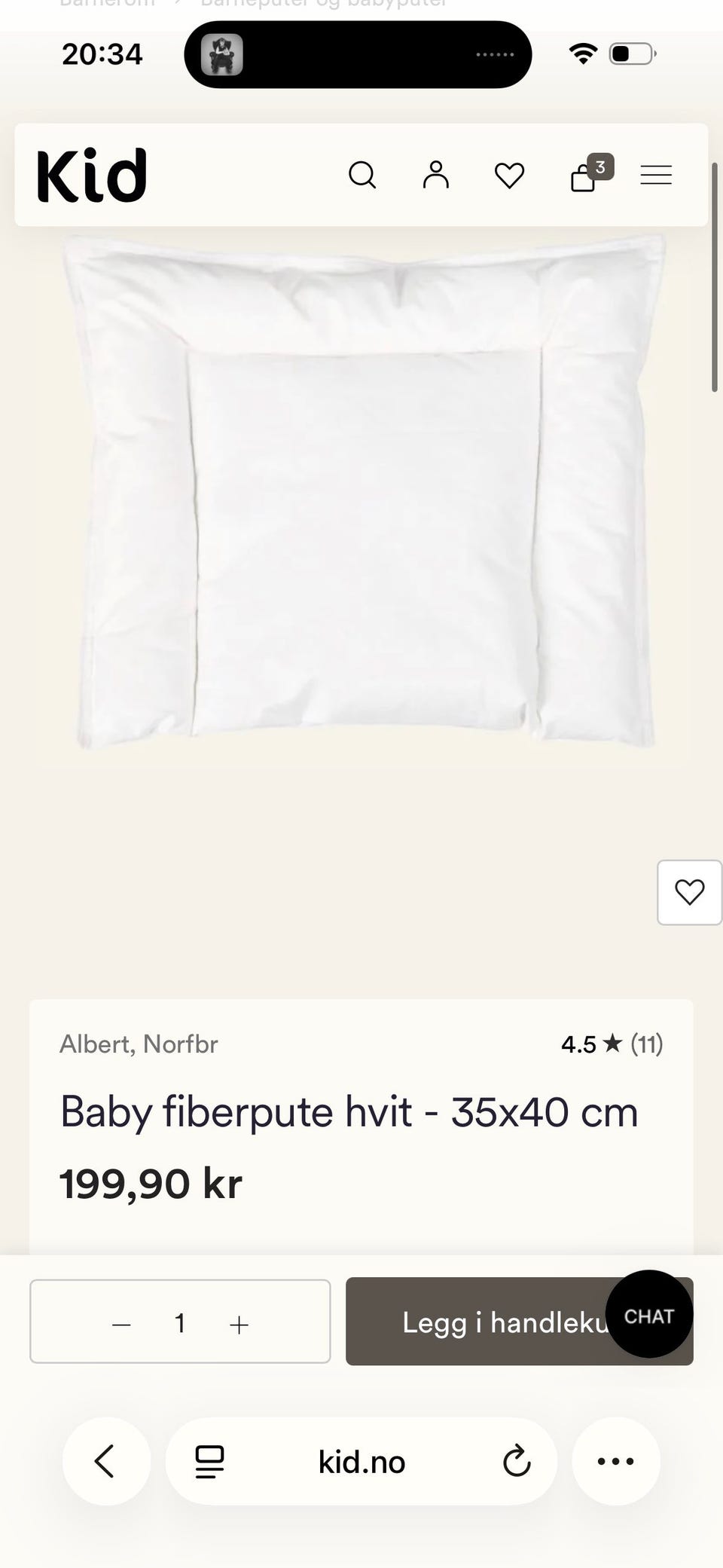The image size is (723, 1568).
Task: Increase quantity with the plus button
Action: point(239,1324)
